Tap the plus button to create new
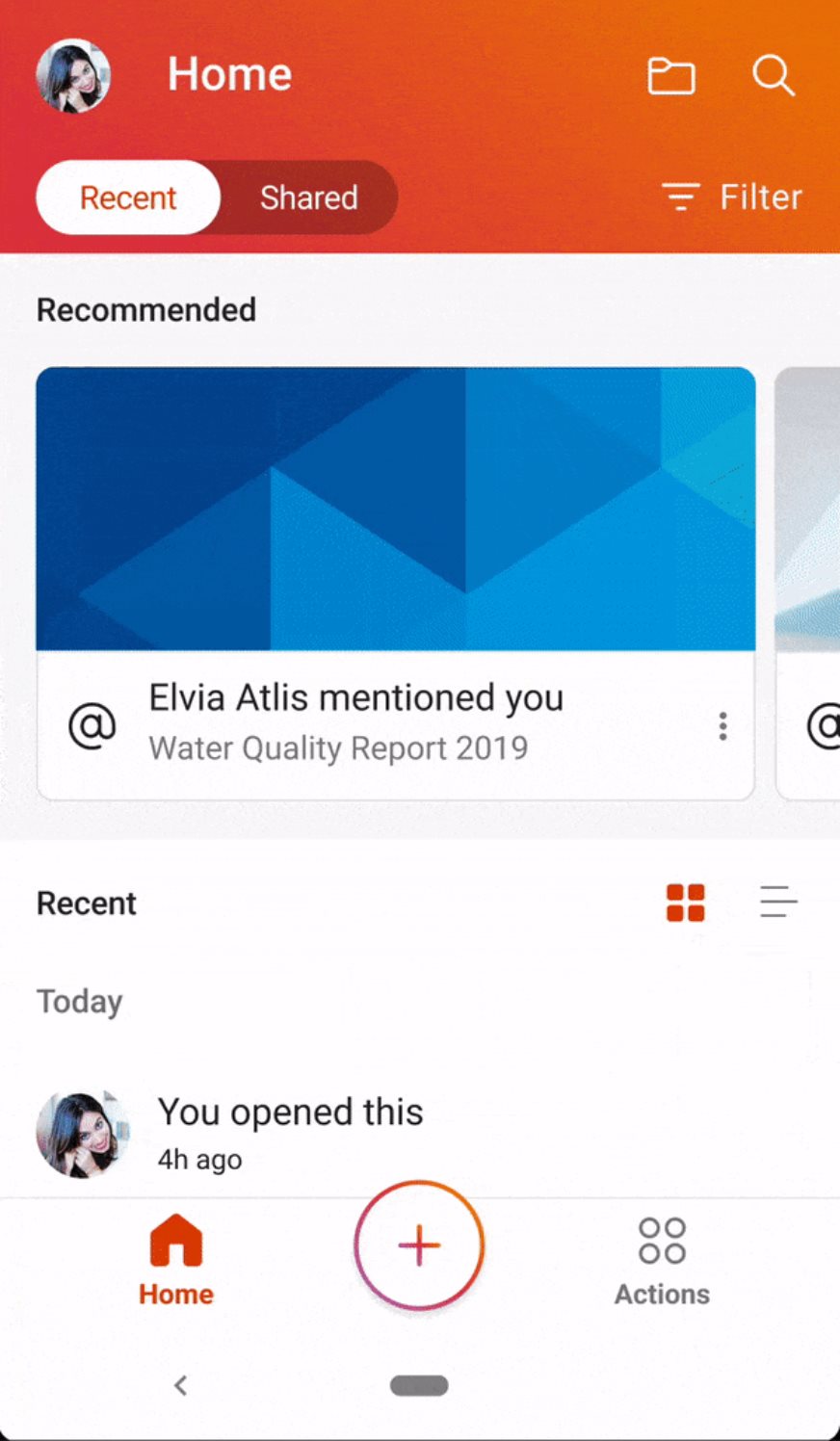The image size is (840, 1441). 419,1245
